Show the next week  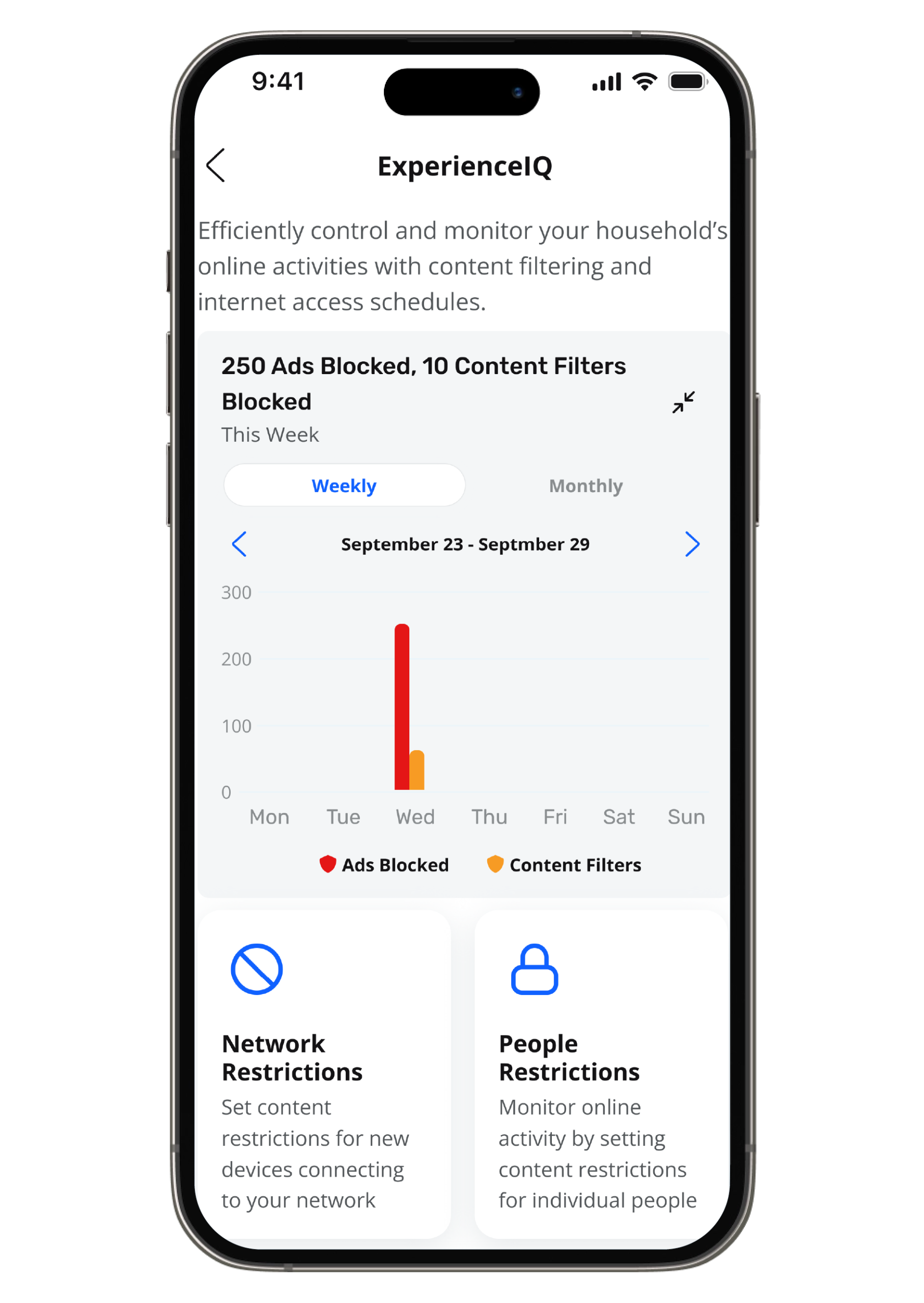[x=691, y=544]
